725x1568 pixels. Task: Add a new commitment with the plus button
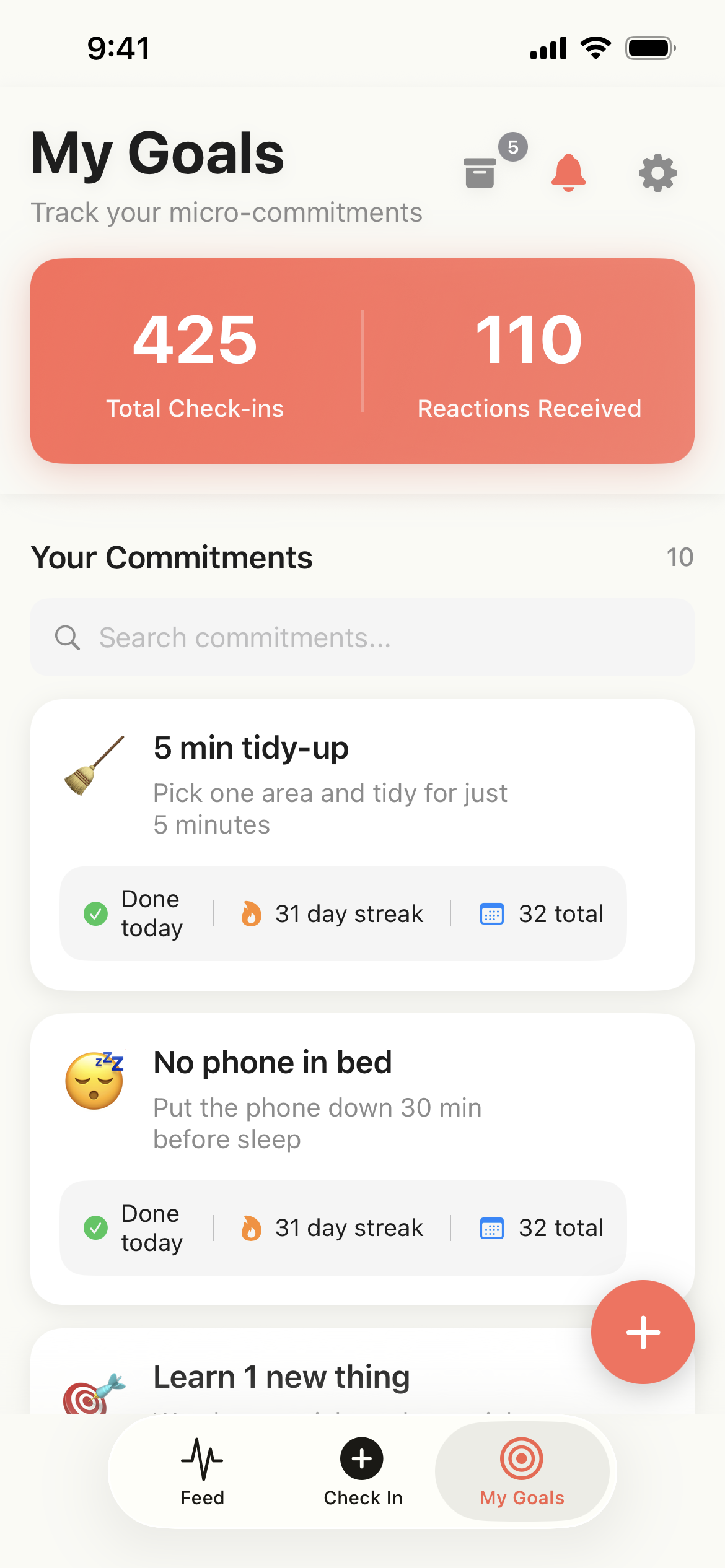(643, 1332)
